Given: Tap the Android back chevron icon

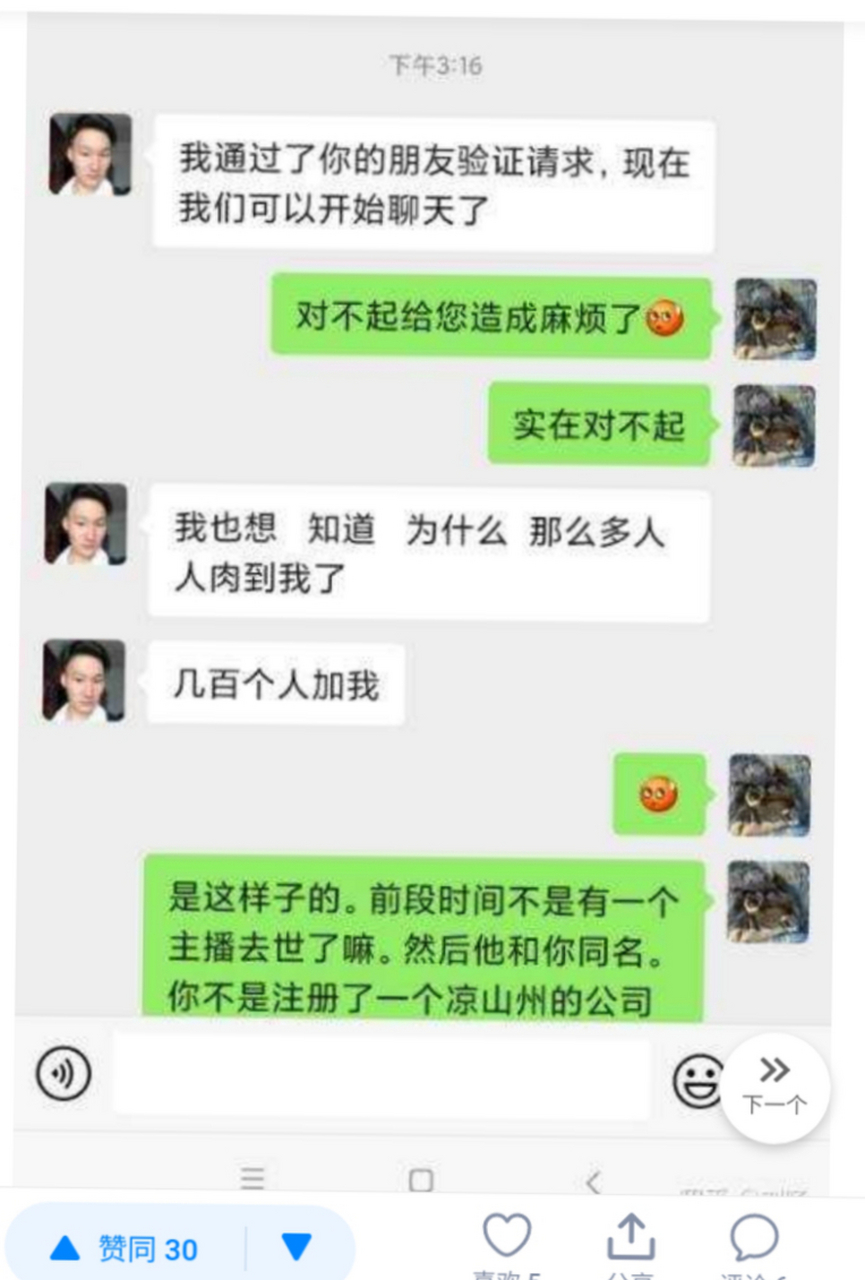Looking at the screenshot, I should point(592,1180).
